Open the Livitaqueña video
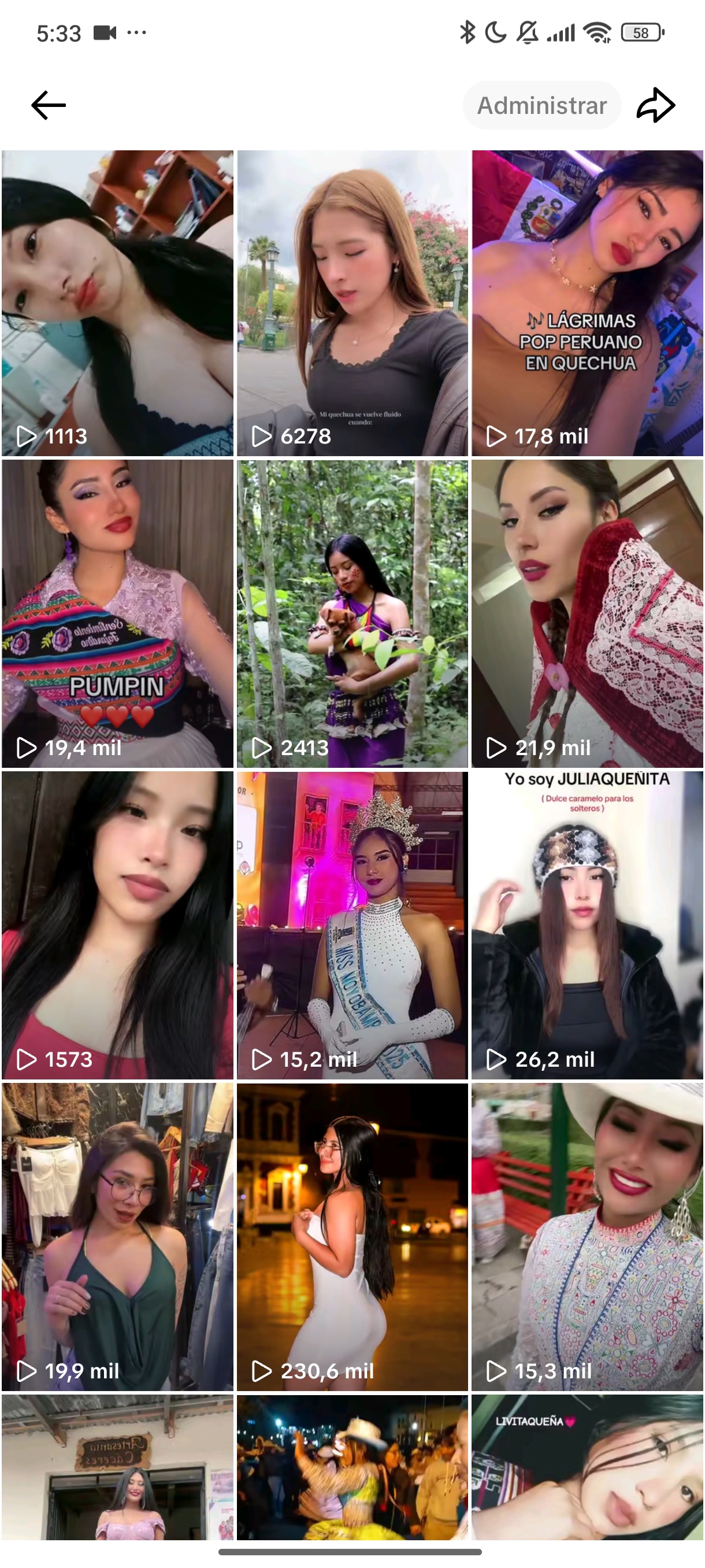705x1568 pixels. pos(587,1467)
